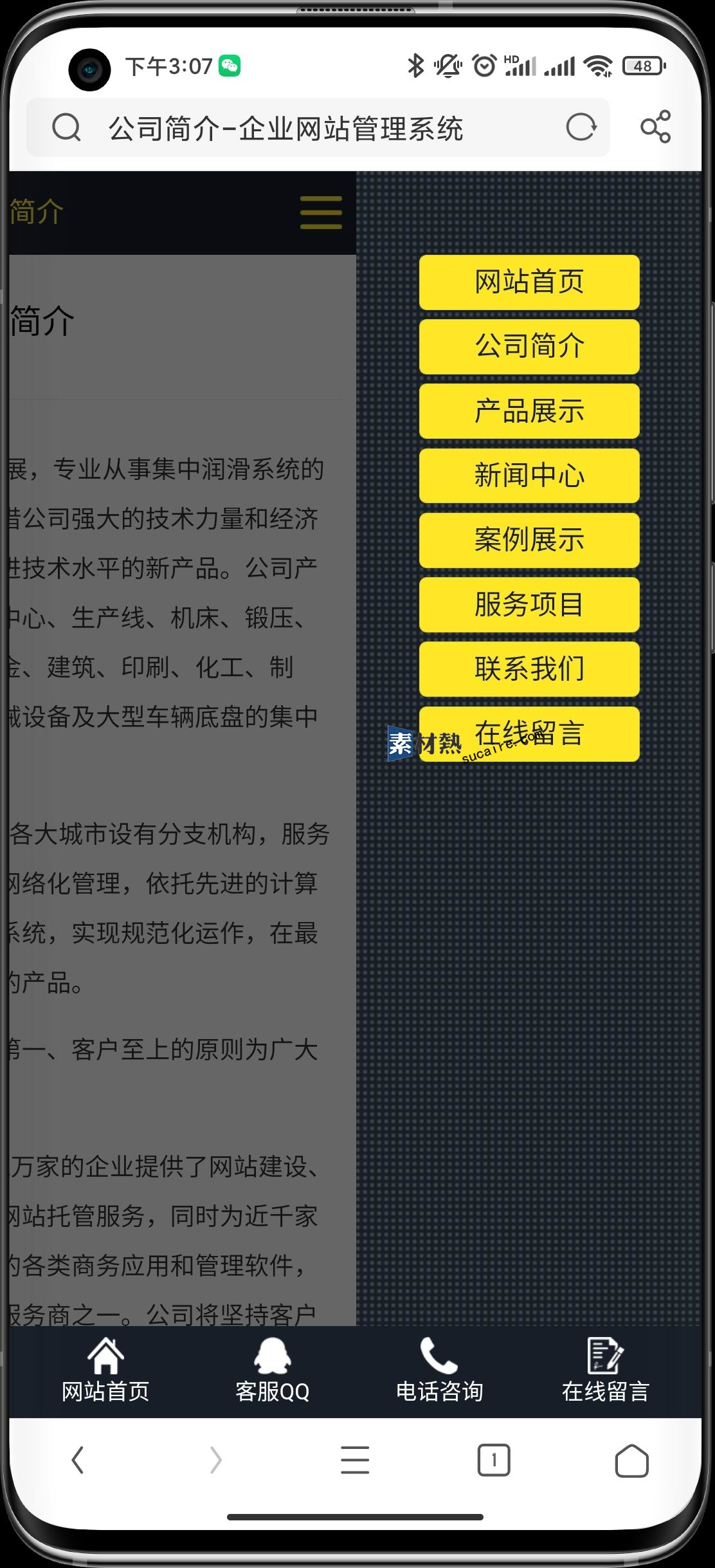The width and height of the screenshot is (715, 1568).
Task: Open 案例展示 section
Action: [x=529, y=540]
